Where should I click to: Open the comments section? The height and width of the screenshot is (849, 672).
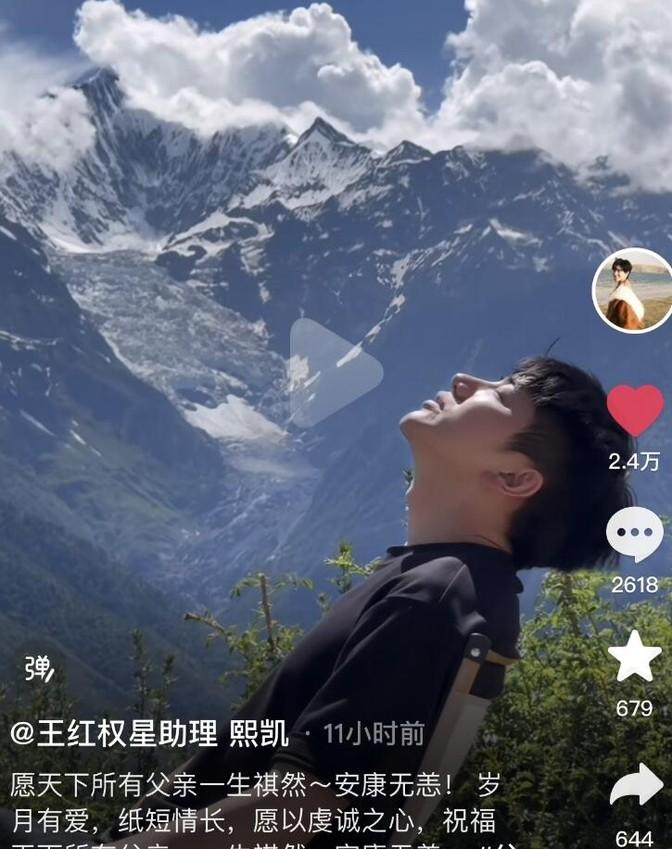click(634, 535)
